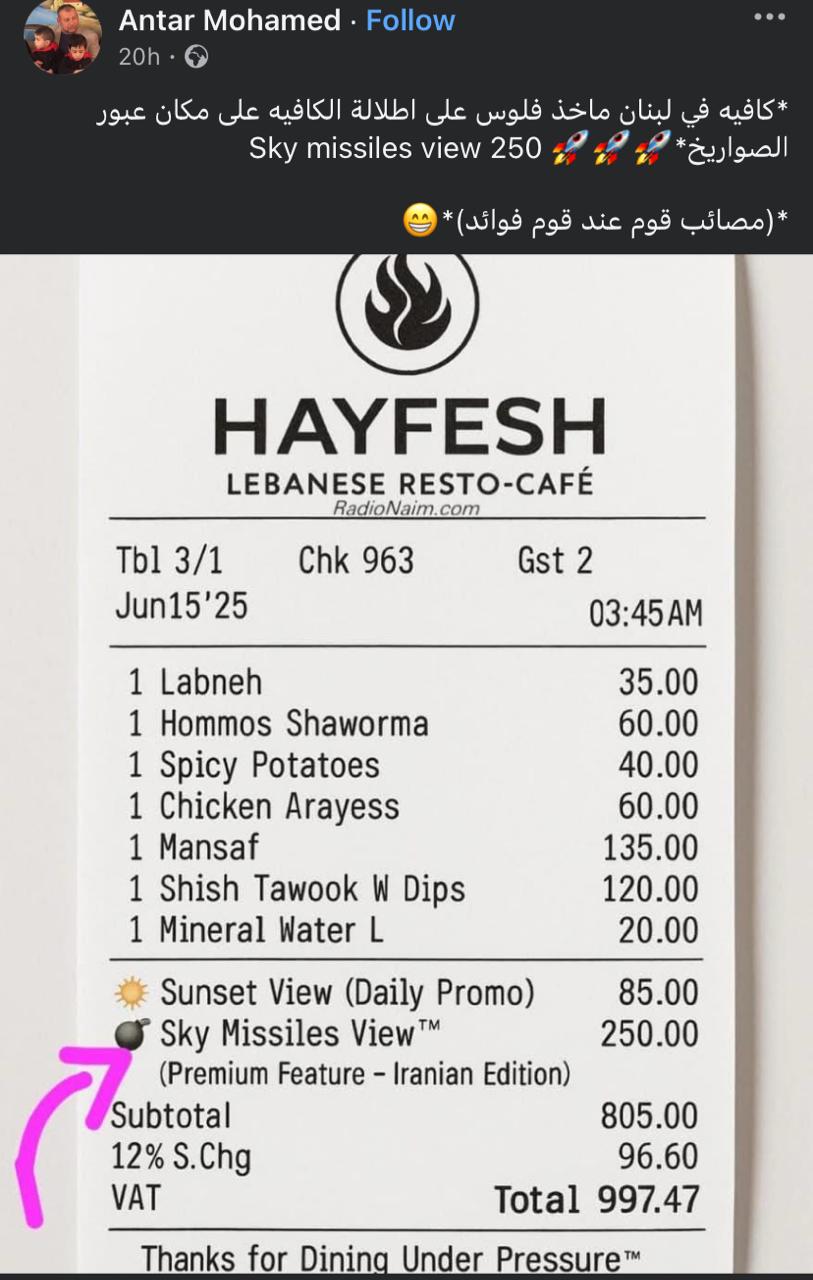Open Antar Mohamed's profile name link
The image size is (813, 1280).
tap(229, 20)
